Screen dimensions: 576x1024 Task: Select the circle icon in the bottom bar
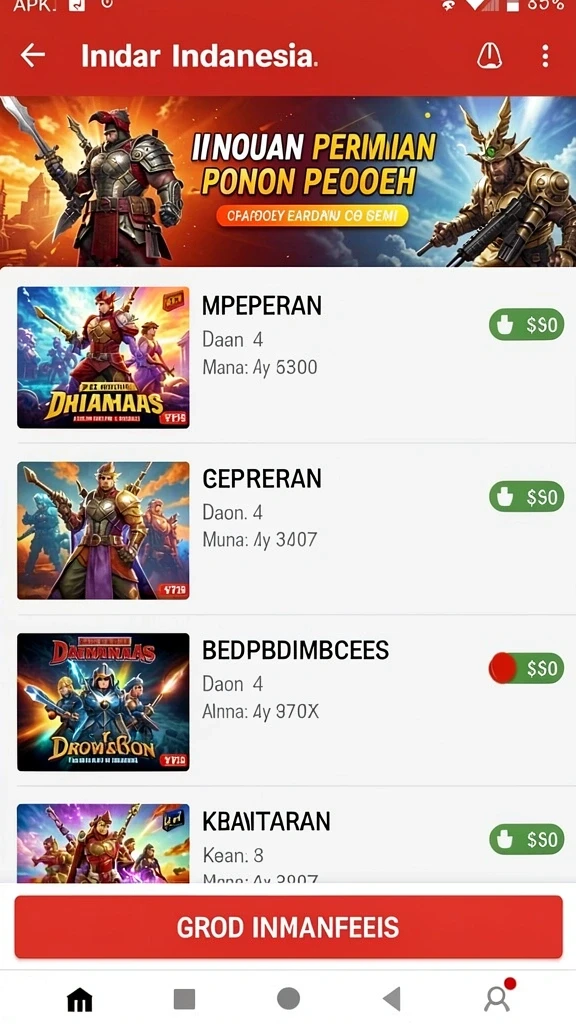(x=289, y=999)
